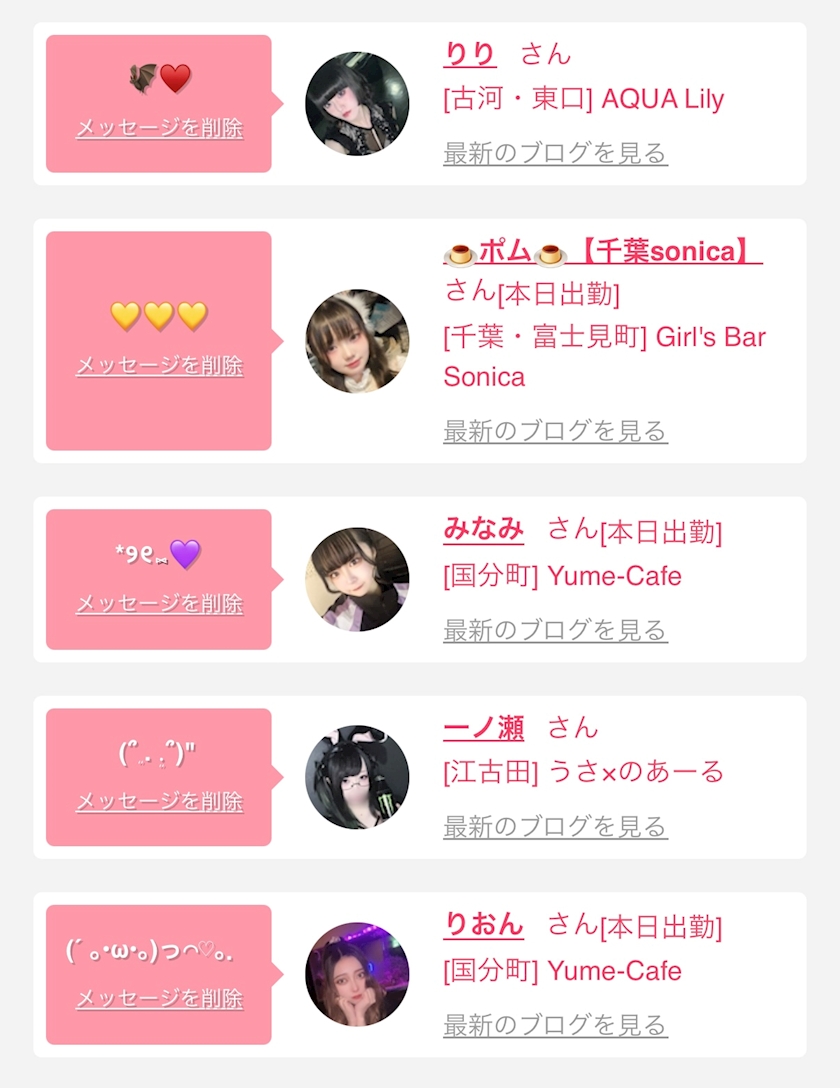Open 一ノ瀬's profile name link

tap(483, 728)
